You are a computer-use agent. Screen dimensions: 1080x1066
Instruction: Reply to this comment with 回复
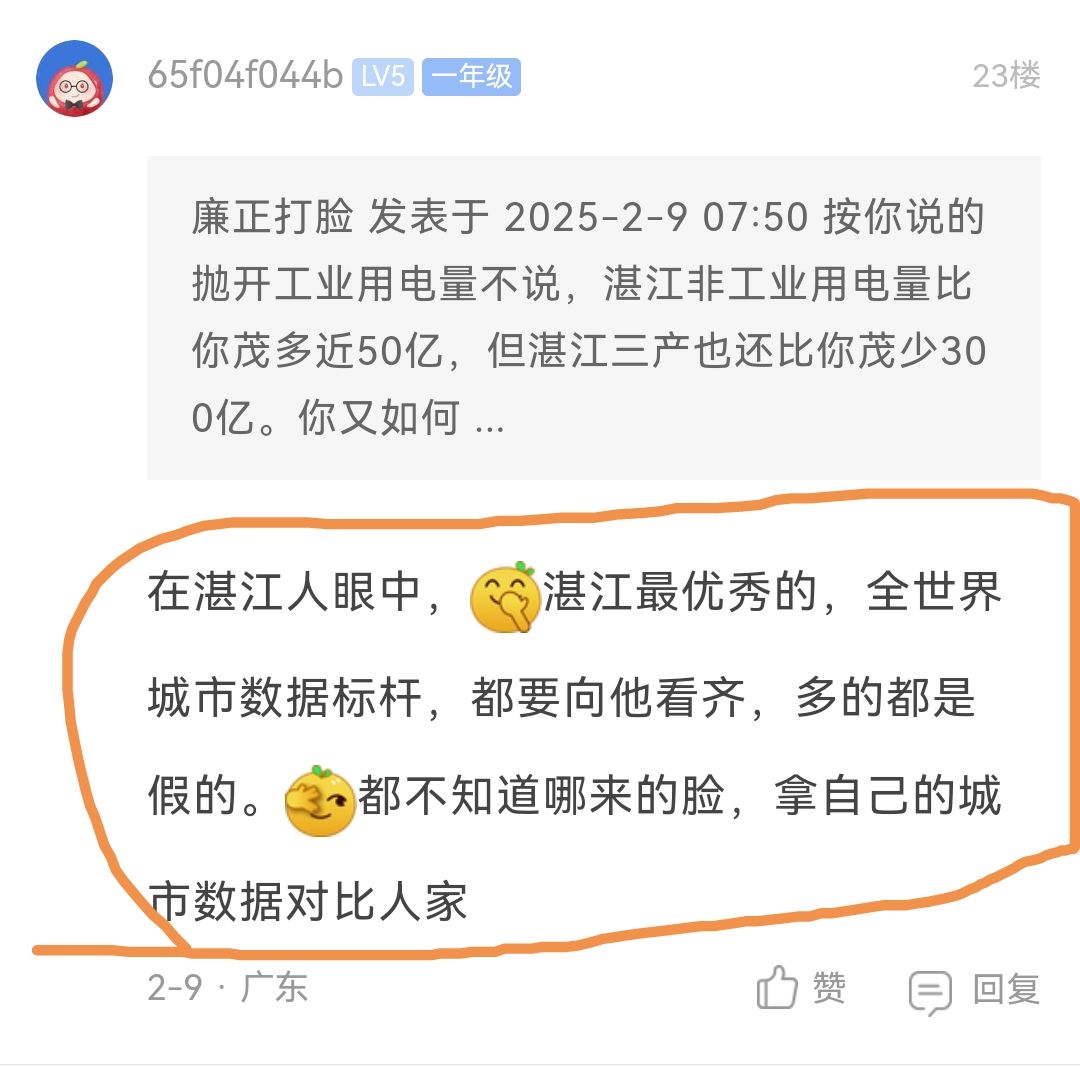point(974,990)
